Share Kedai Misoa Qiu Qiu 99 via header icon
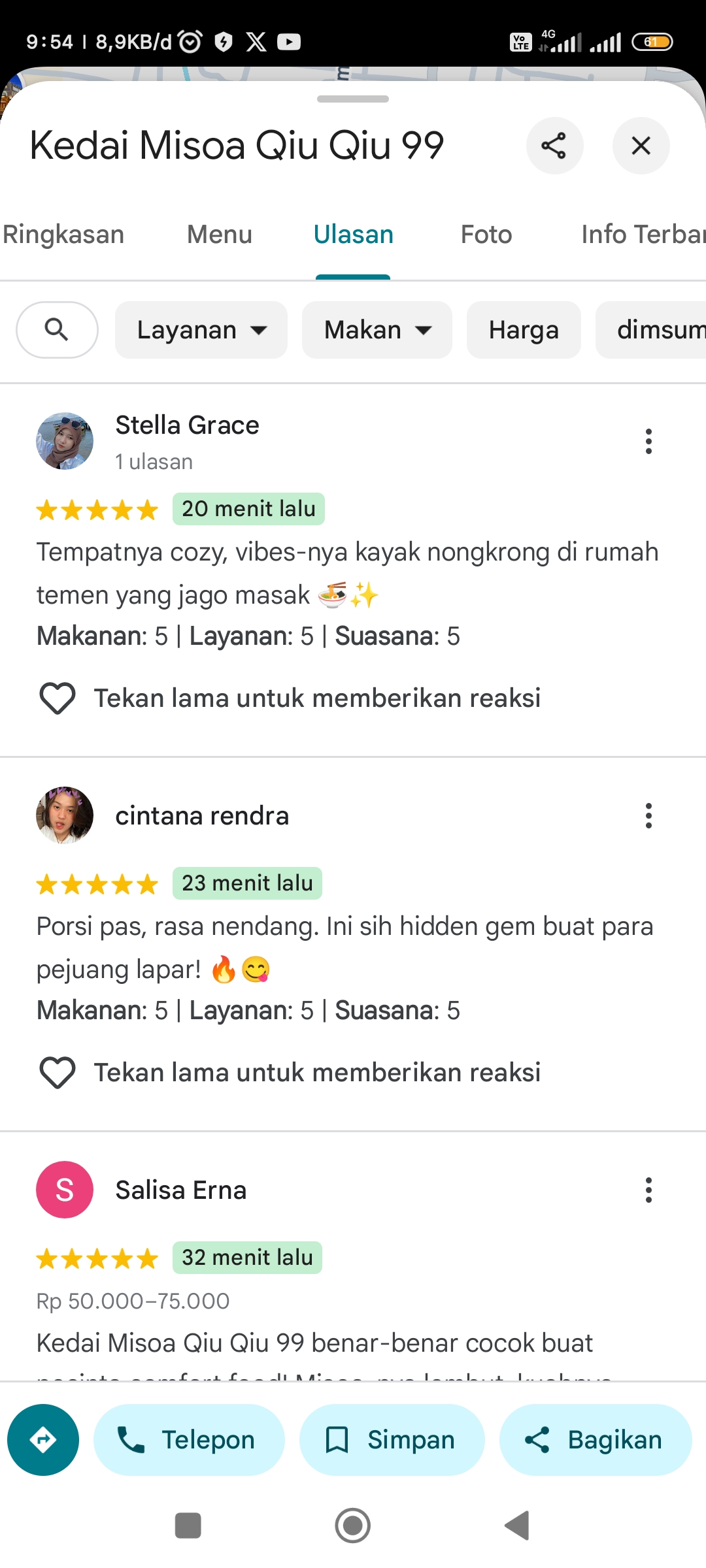 point(554,146)
